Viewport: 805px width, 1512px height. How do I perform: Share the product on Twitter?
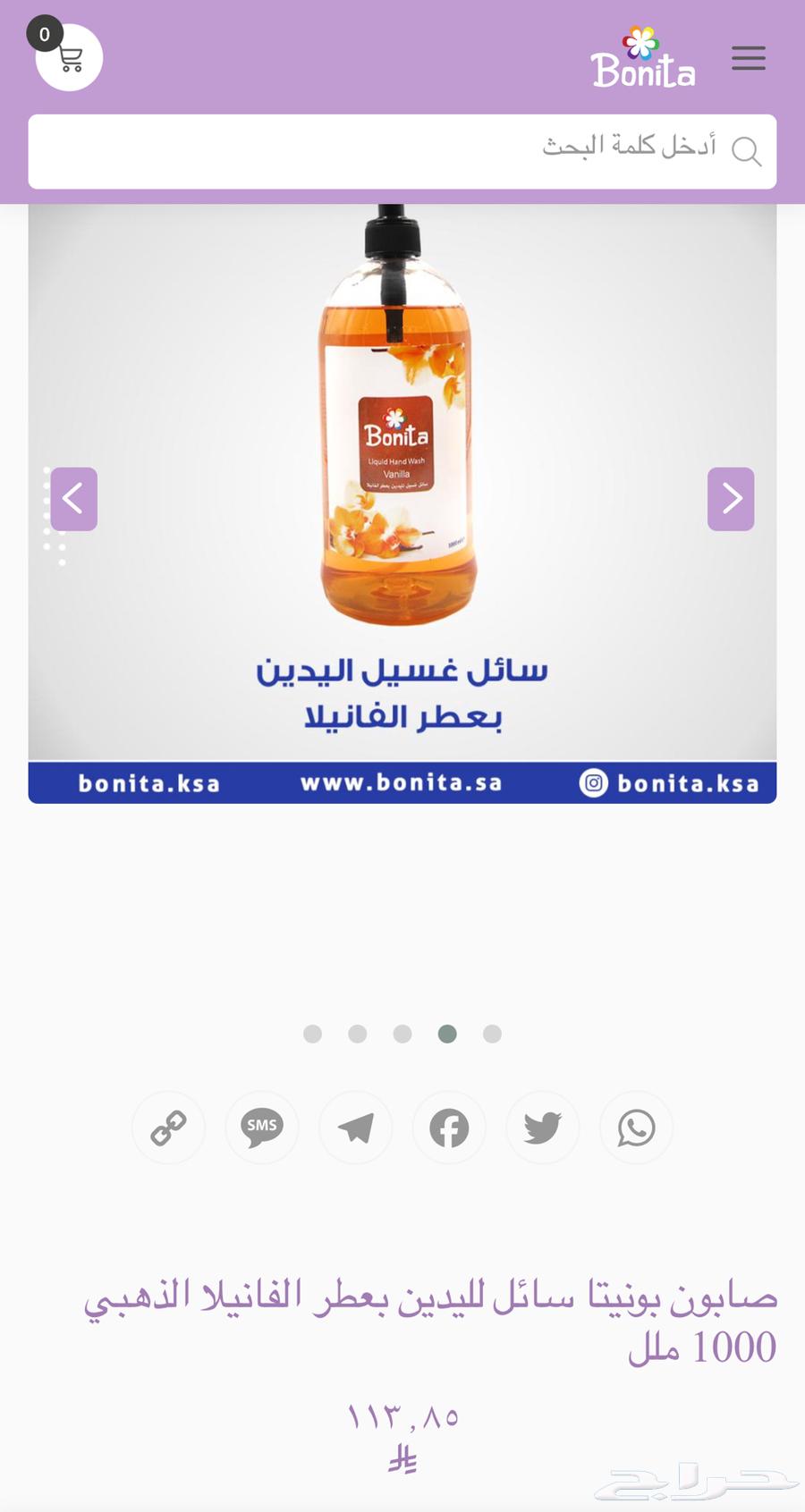coord(543,1128)
